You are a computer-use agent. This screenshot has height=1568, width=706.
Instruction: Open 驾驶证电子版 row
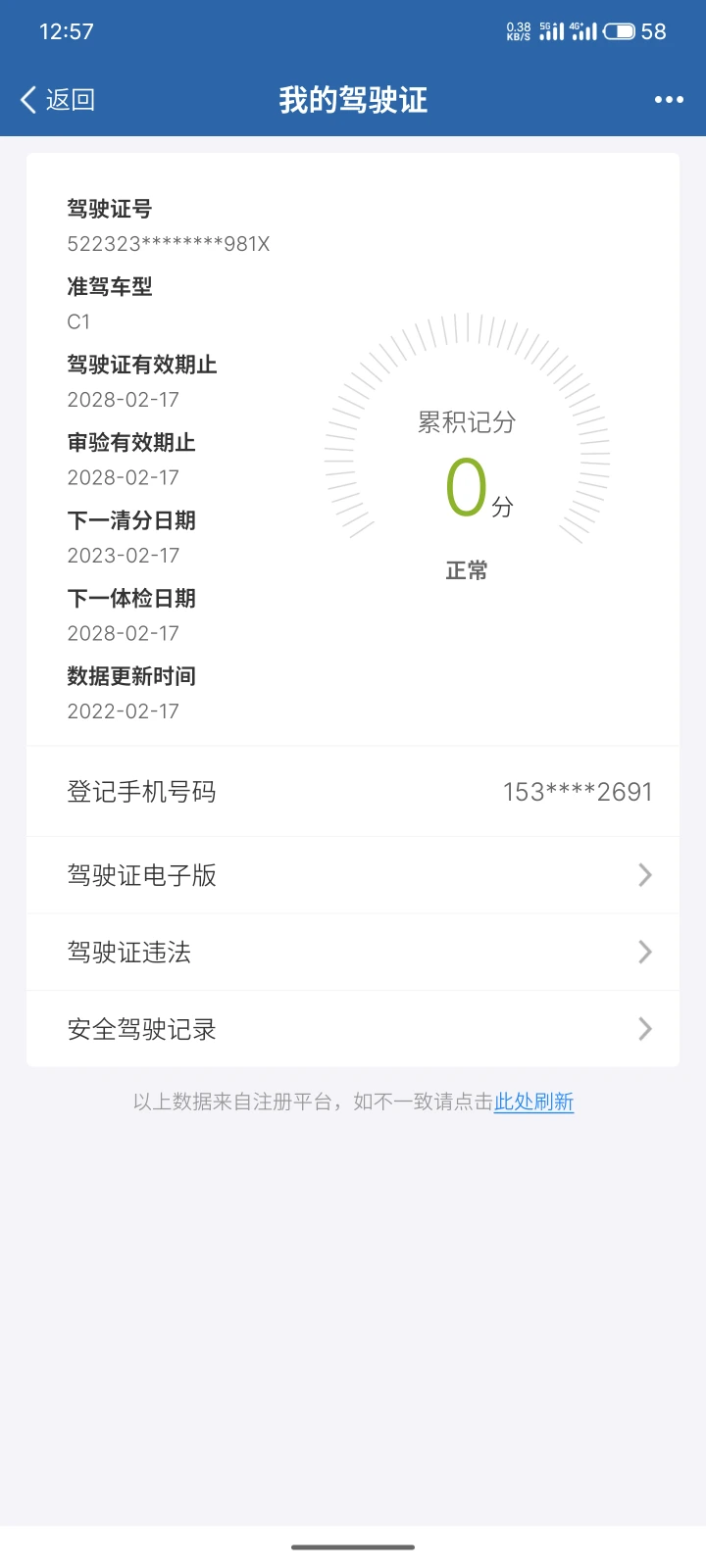pyautogui.click(x=353, y=875)
